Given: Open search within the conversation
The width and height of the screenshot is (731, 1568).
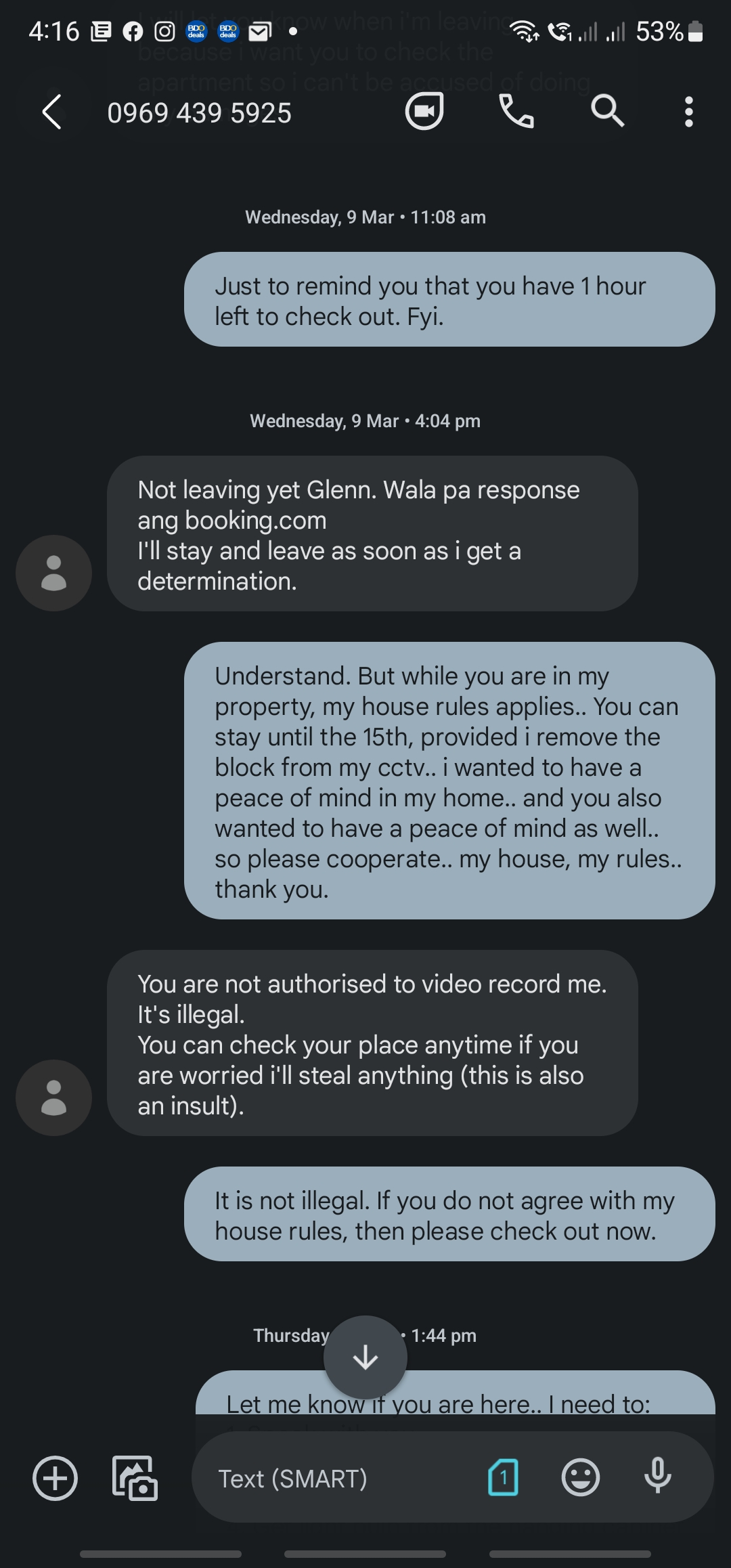Looking at the screenshot, I should [606, 111].
